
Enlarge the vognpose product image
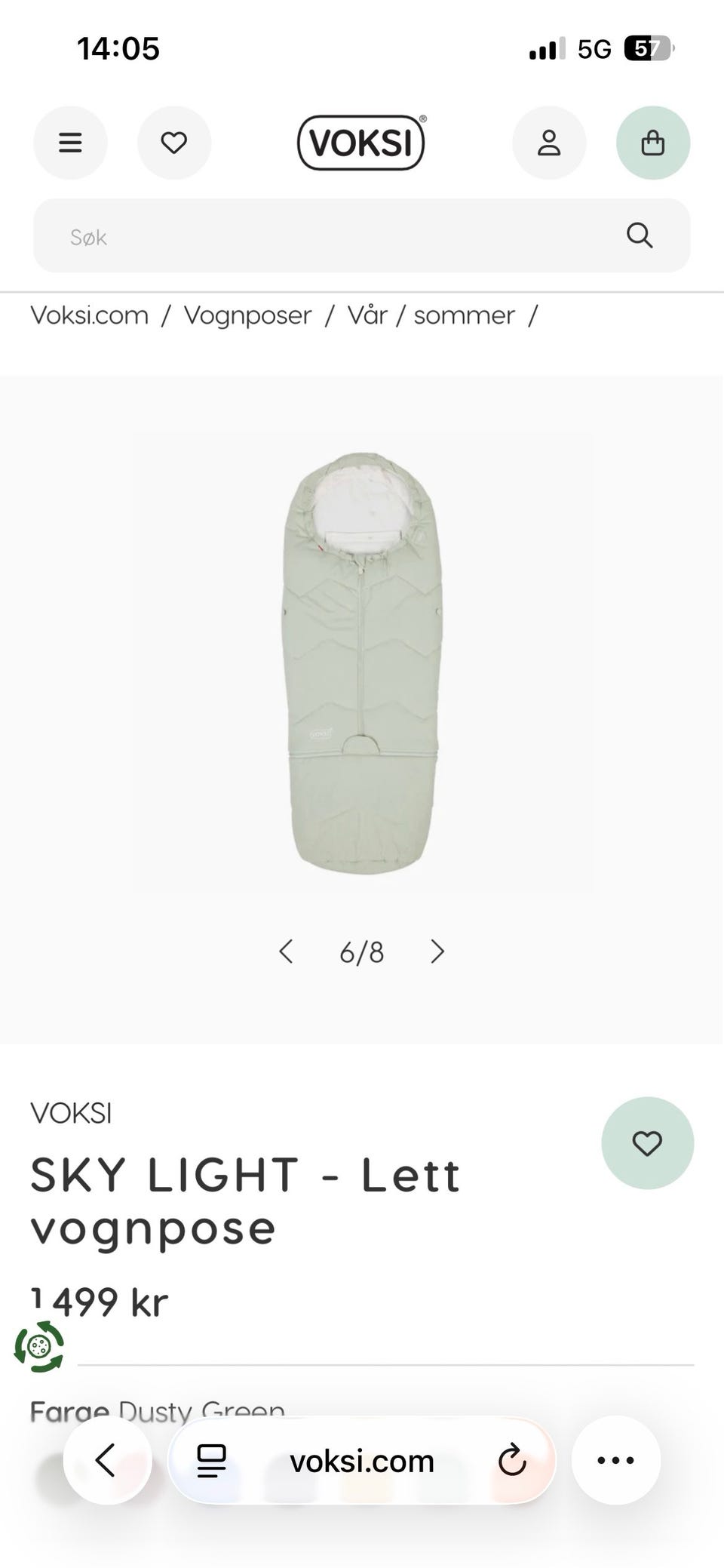364,663
